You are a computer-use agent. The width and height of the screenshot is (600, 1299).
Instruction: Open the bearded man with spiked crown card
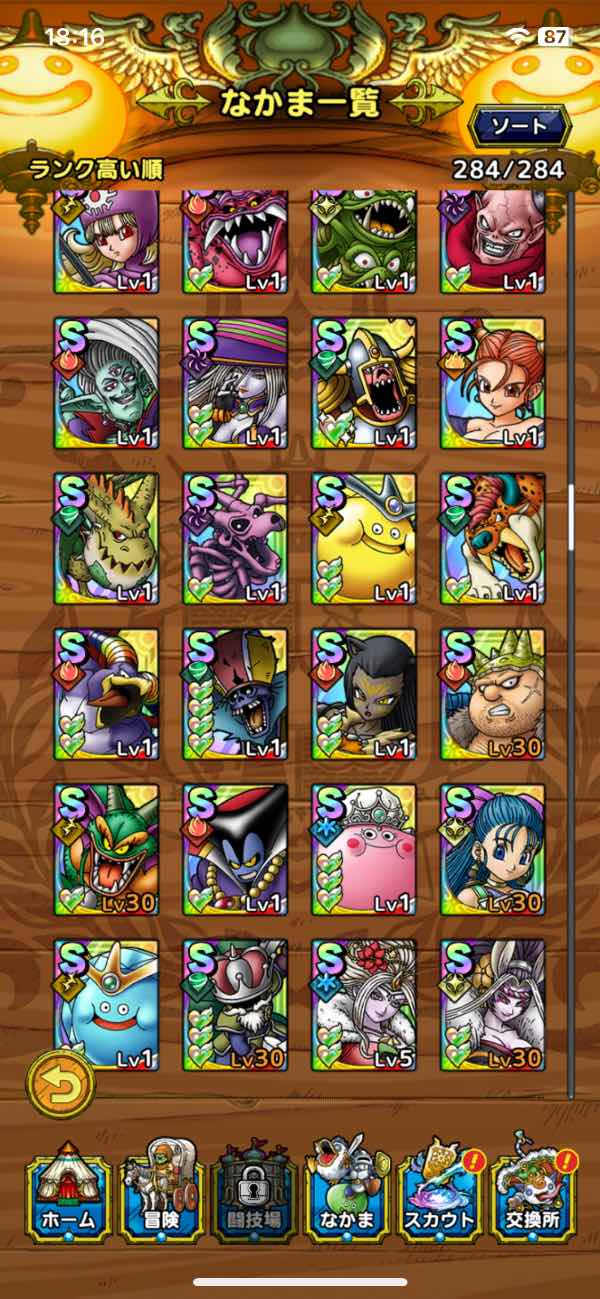point(493,691)
